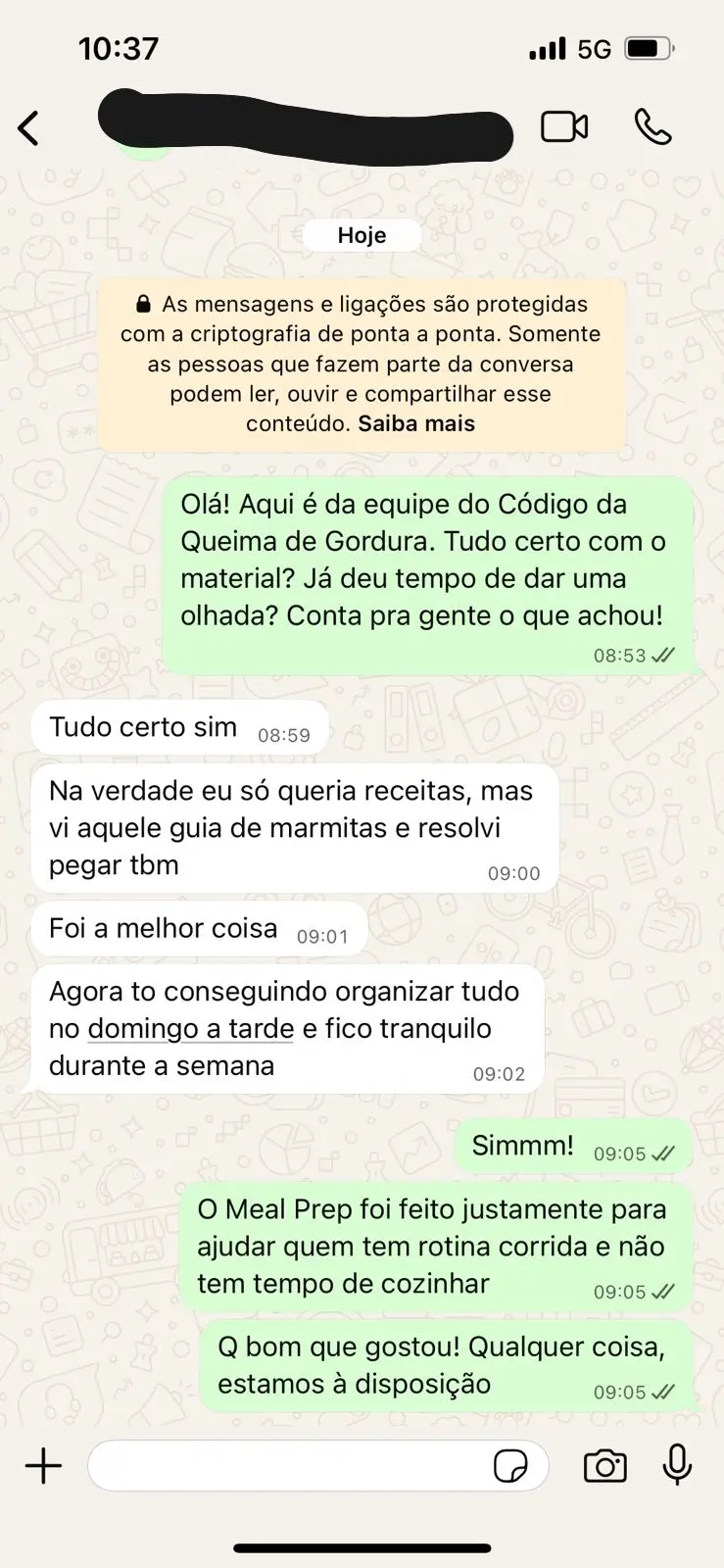Start a voice call
This screenshot has width=724, height=1568.
pyautogui.click(x=652, y=127)
